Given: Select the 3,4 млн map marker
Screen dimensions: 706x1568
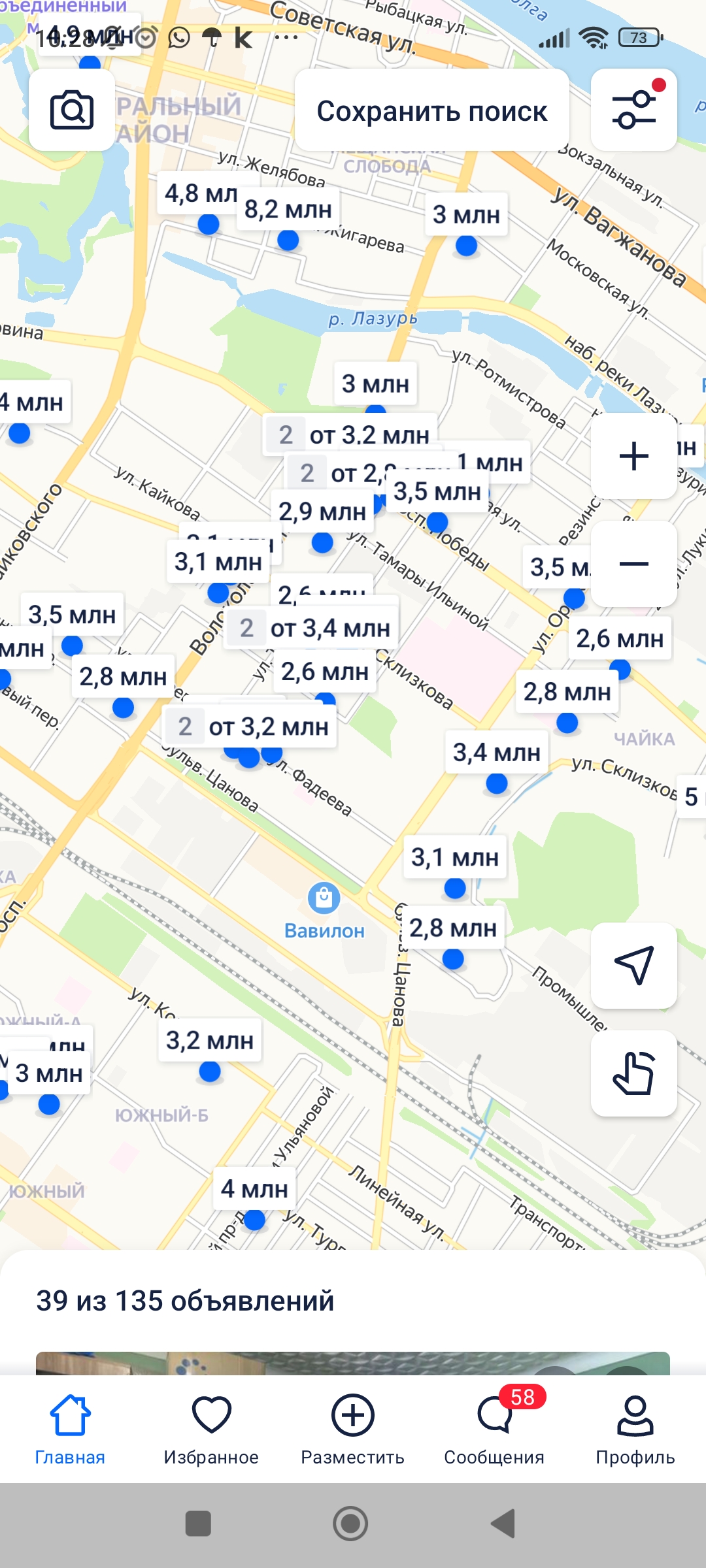Looking at the screenshot, I should 497,753.
